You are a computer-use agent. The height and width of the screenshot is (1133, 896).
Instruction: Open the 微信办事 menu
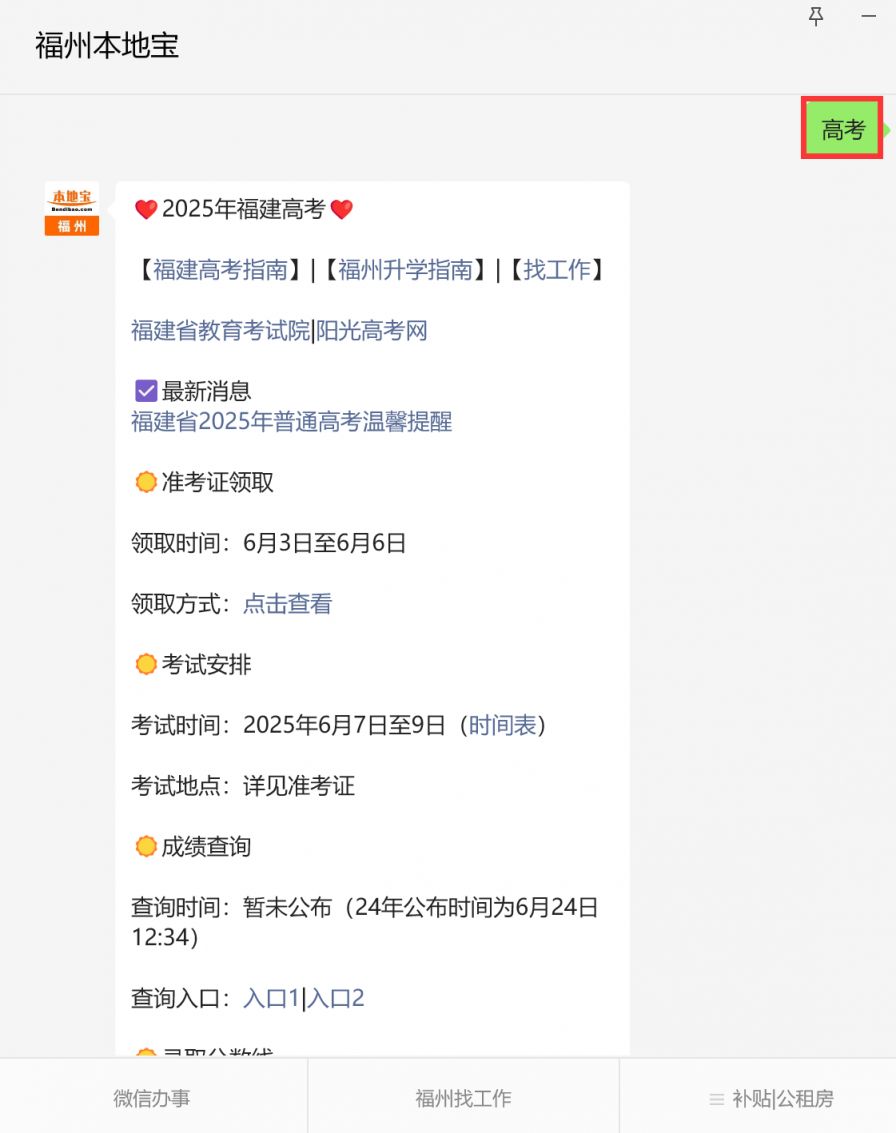coord(152,1098)
